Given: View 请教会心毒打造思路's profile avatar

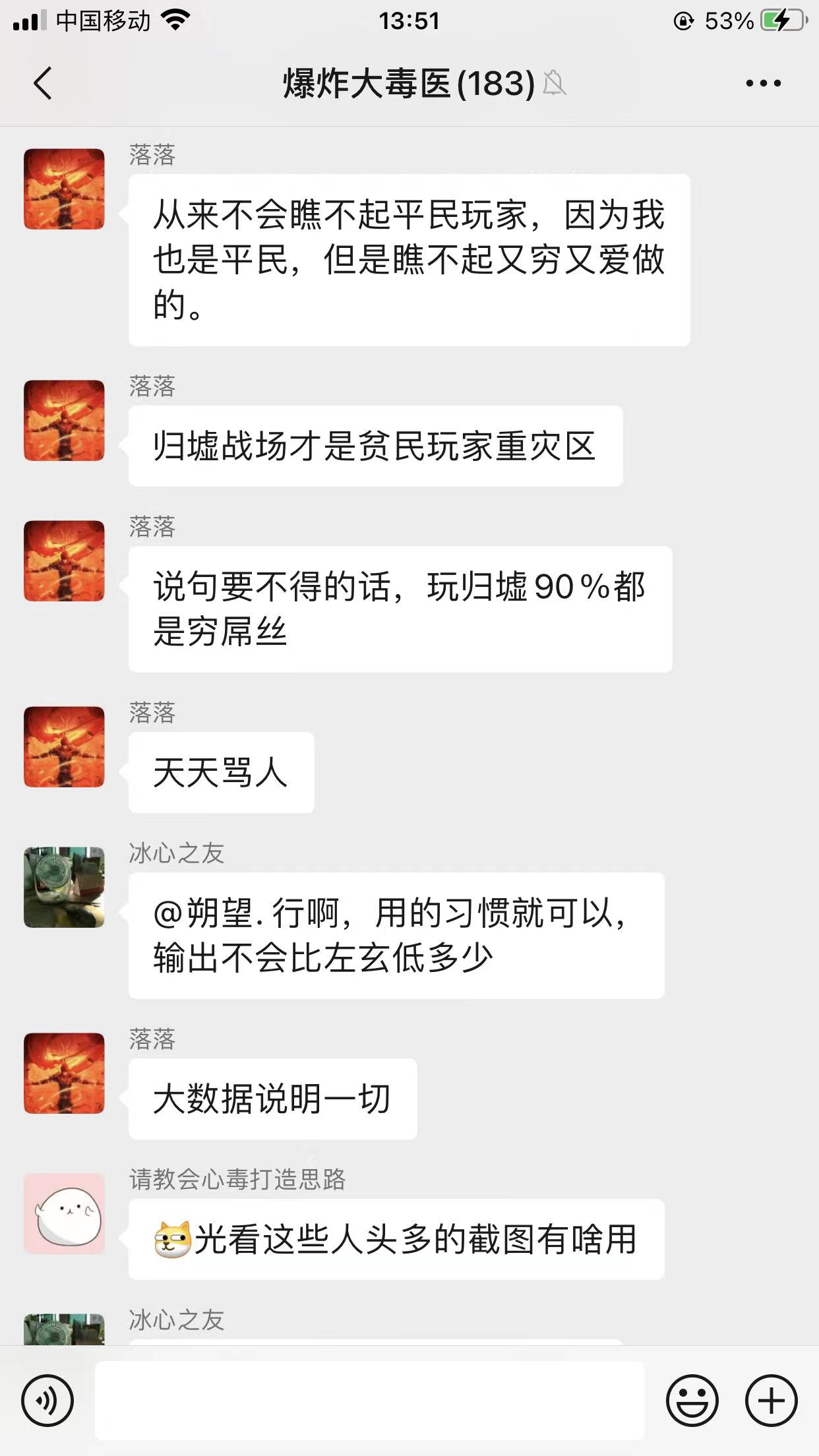Looking at the screenshot, I should pyautogui.click(x=64, y=1214).
